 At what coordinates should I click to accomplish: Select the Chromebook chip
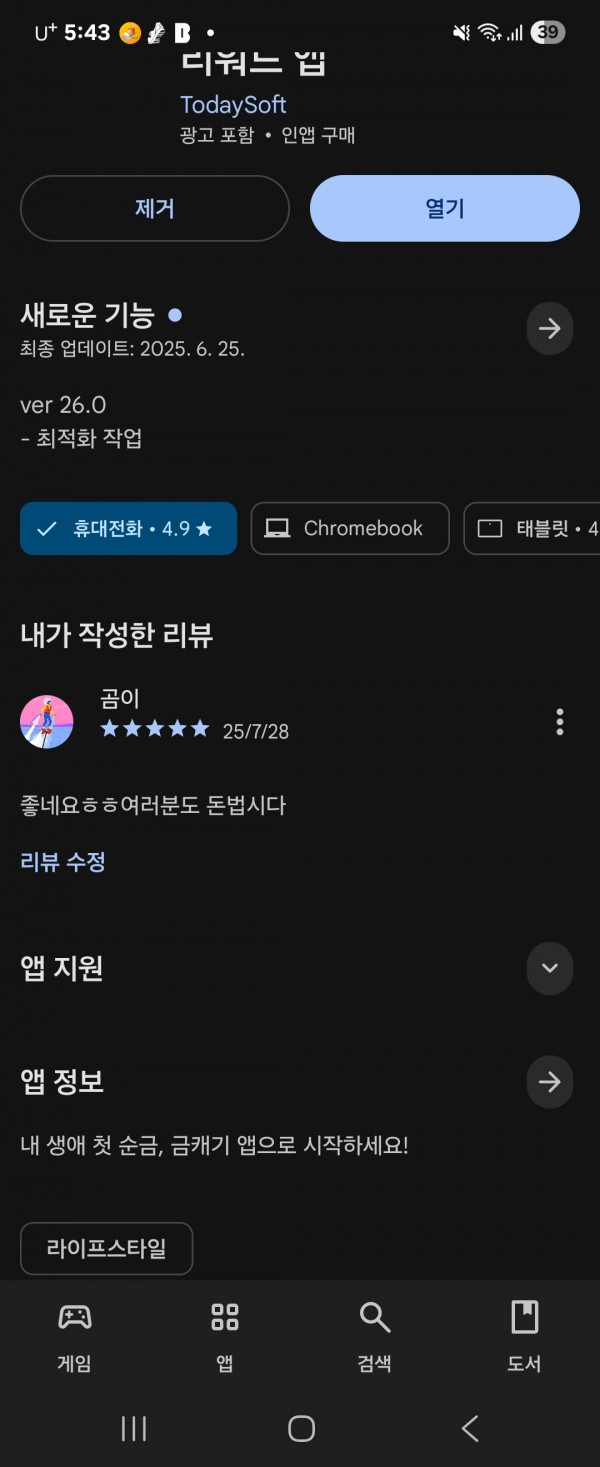tap(349, 528)
